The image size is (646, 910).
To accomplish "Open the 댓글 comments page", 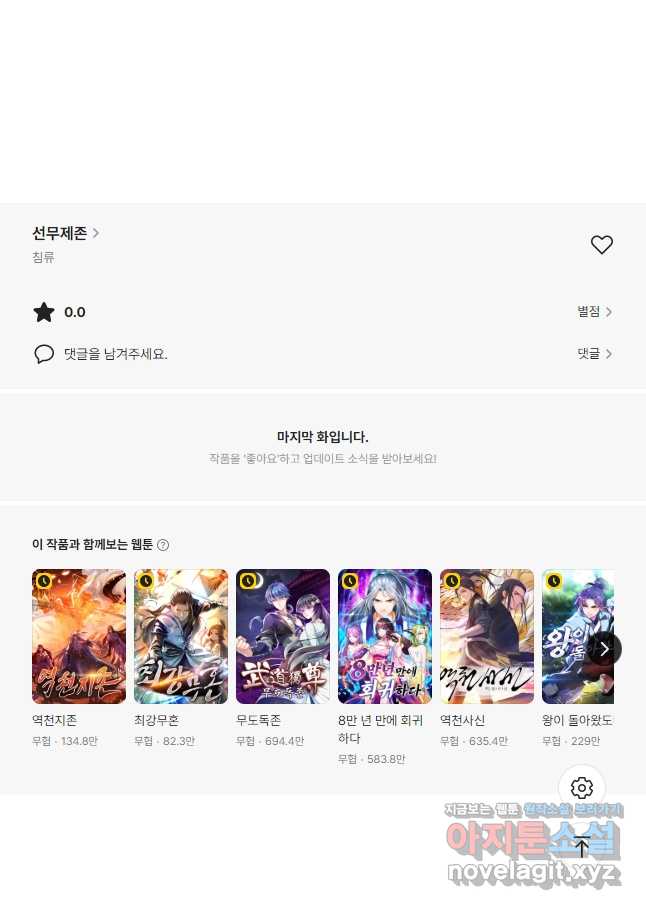I will pos(594,353).
